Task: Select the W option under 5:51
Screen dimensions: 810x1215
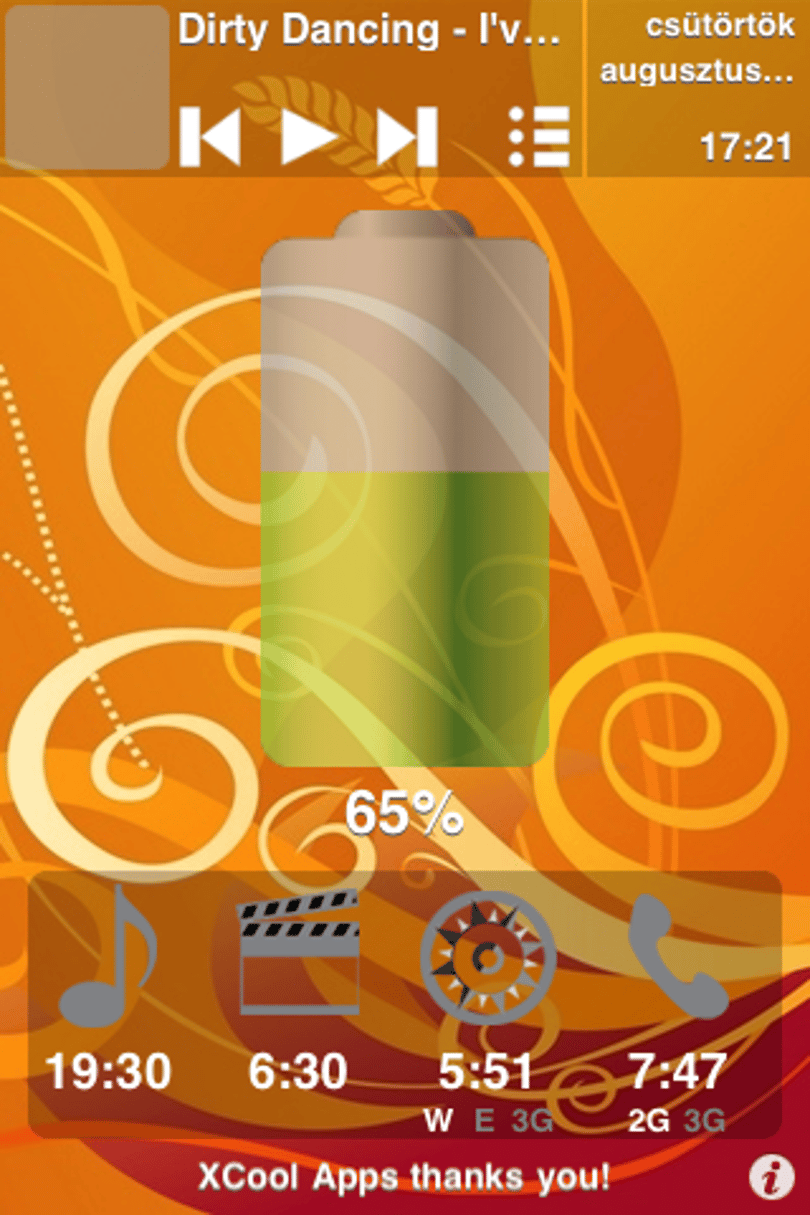Action: [437, 1120]
